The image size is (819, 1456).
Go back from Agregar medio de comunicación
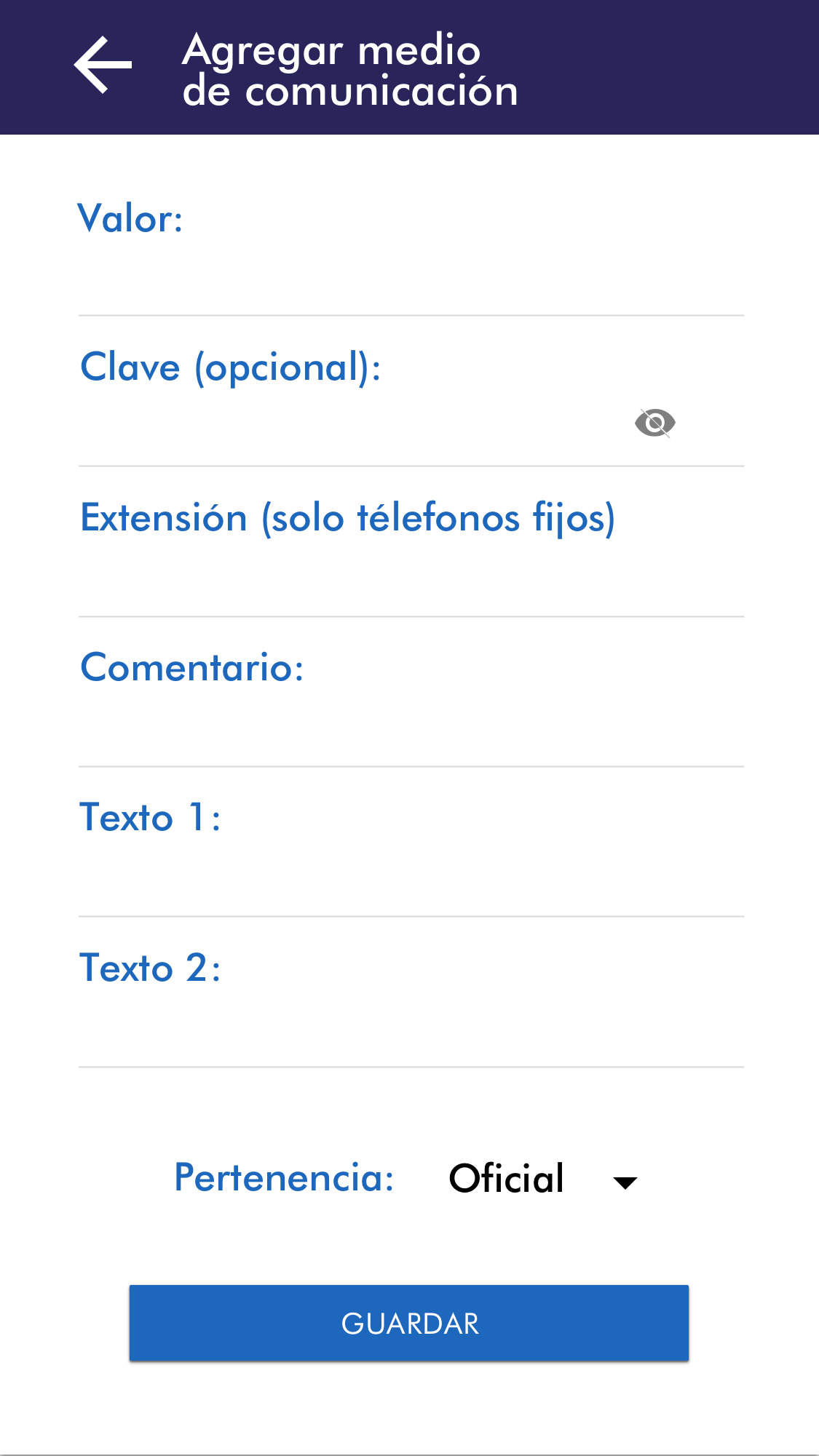pyautogui.click(x=103, y=65)
